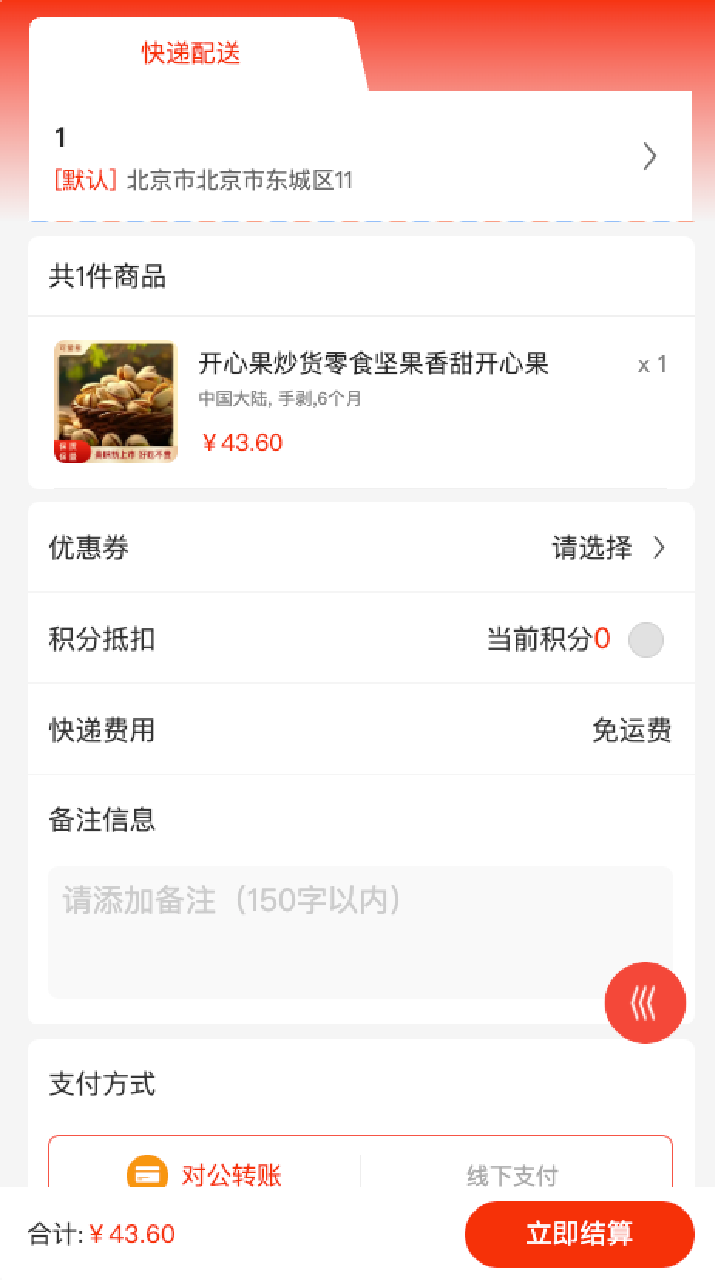Open the product 开心果炒货零食坚果香甜开心果 details
The image size is (720, 1280).
pyautogui.click(x=374, y=364)
